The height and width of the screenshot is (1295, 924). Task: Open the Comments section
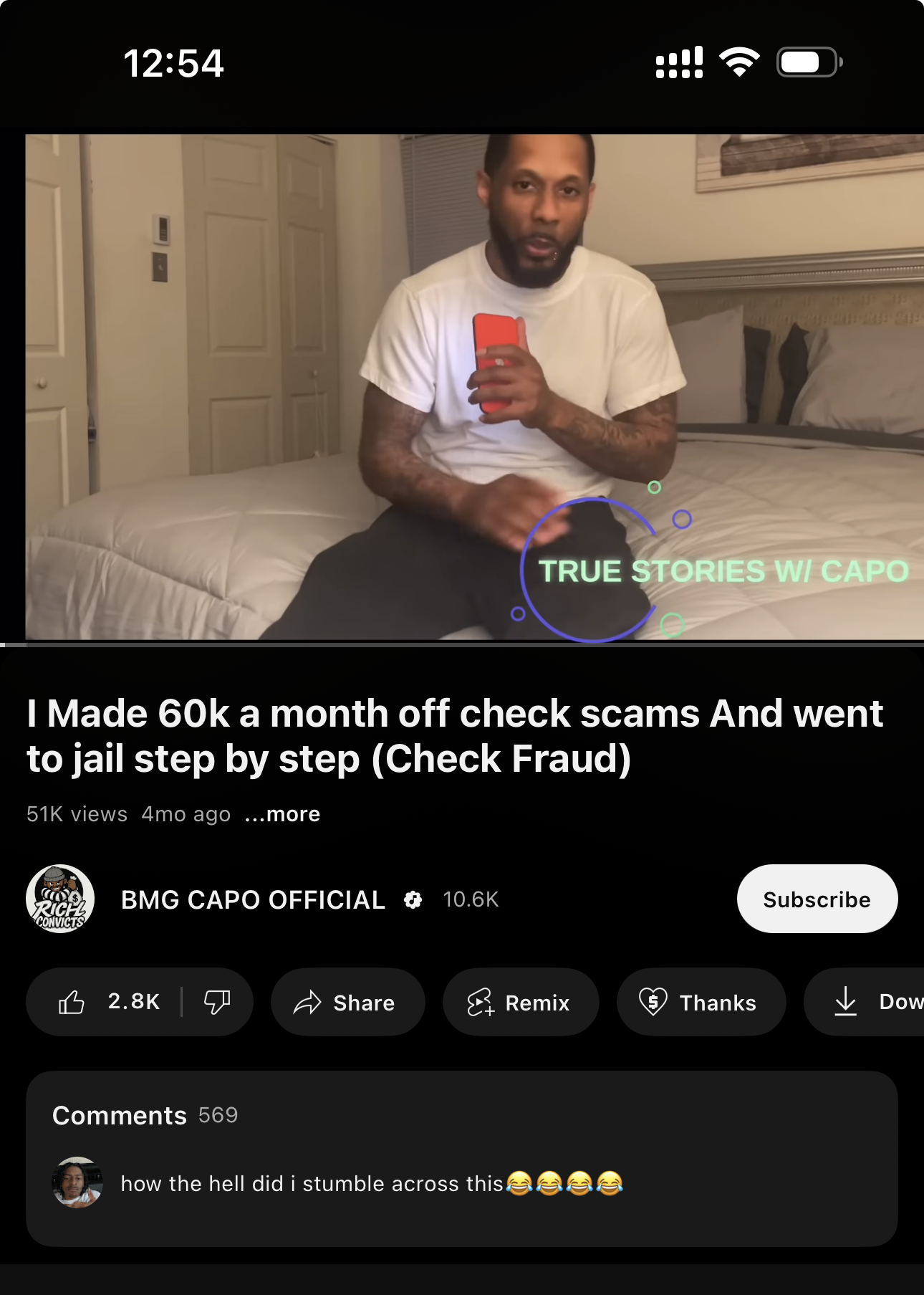coord(461,1158)
